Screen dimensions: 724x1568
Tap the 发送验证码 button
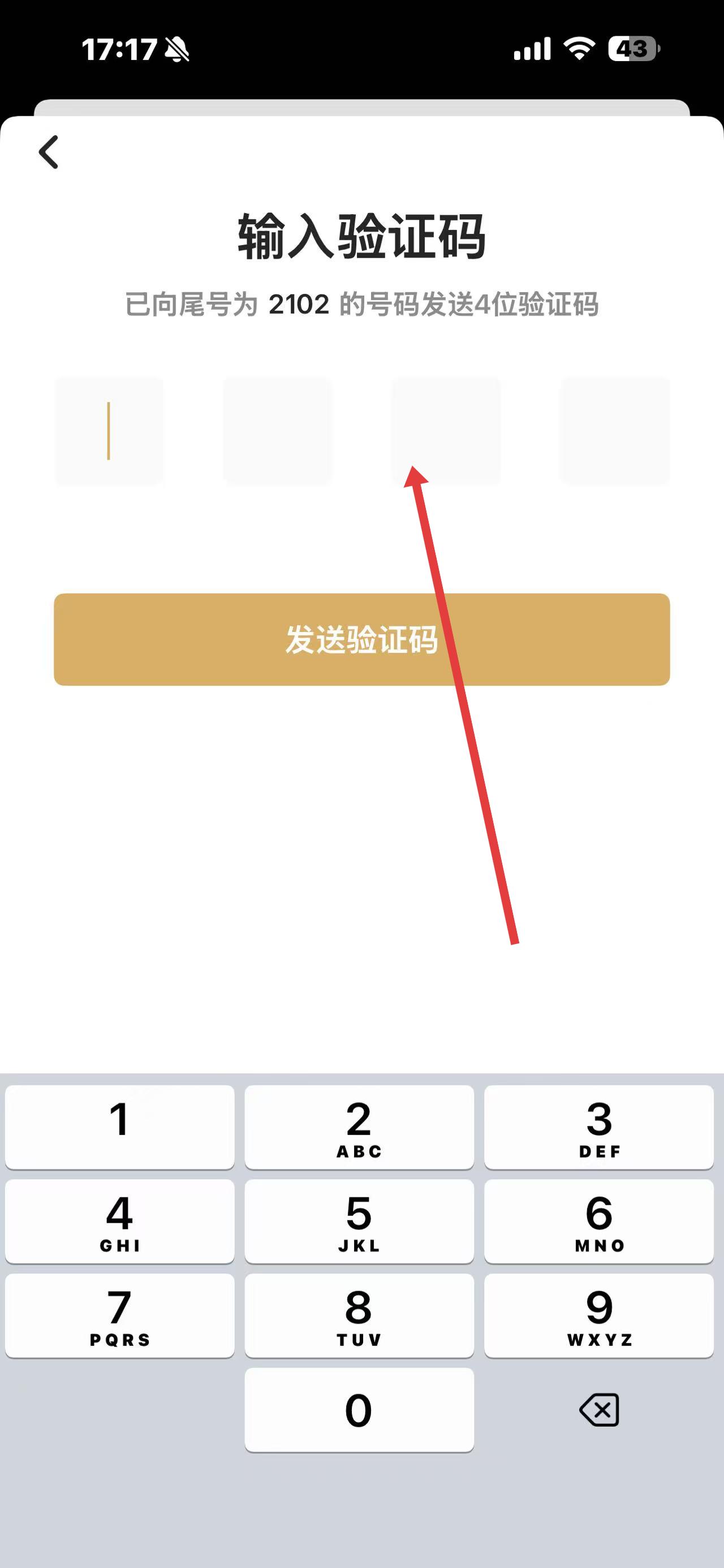tap(361, 639)
